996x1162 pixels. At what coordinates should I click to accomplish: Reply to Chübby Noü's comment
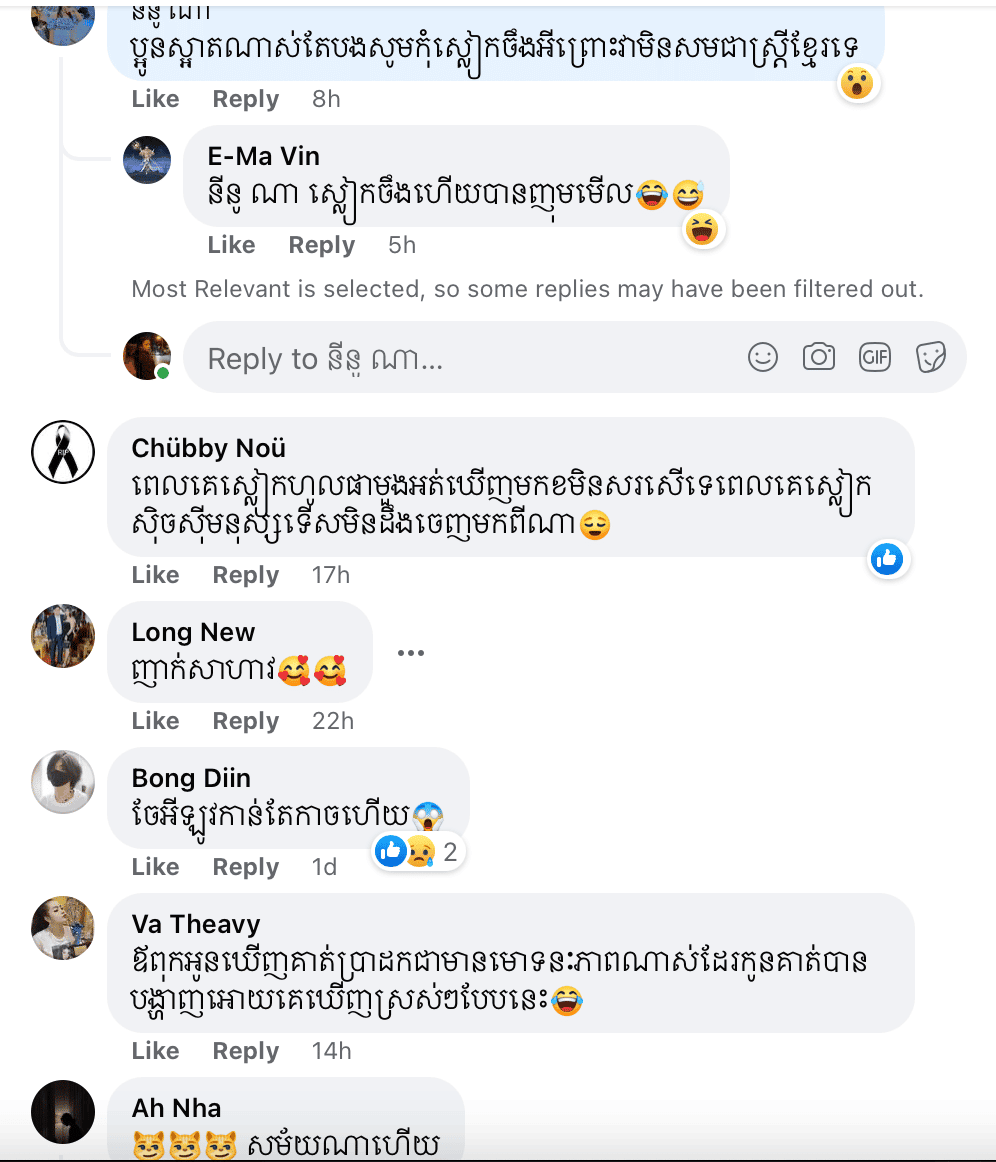tap(246, 575)
